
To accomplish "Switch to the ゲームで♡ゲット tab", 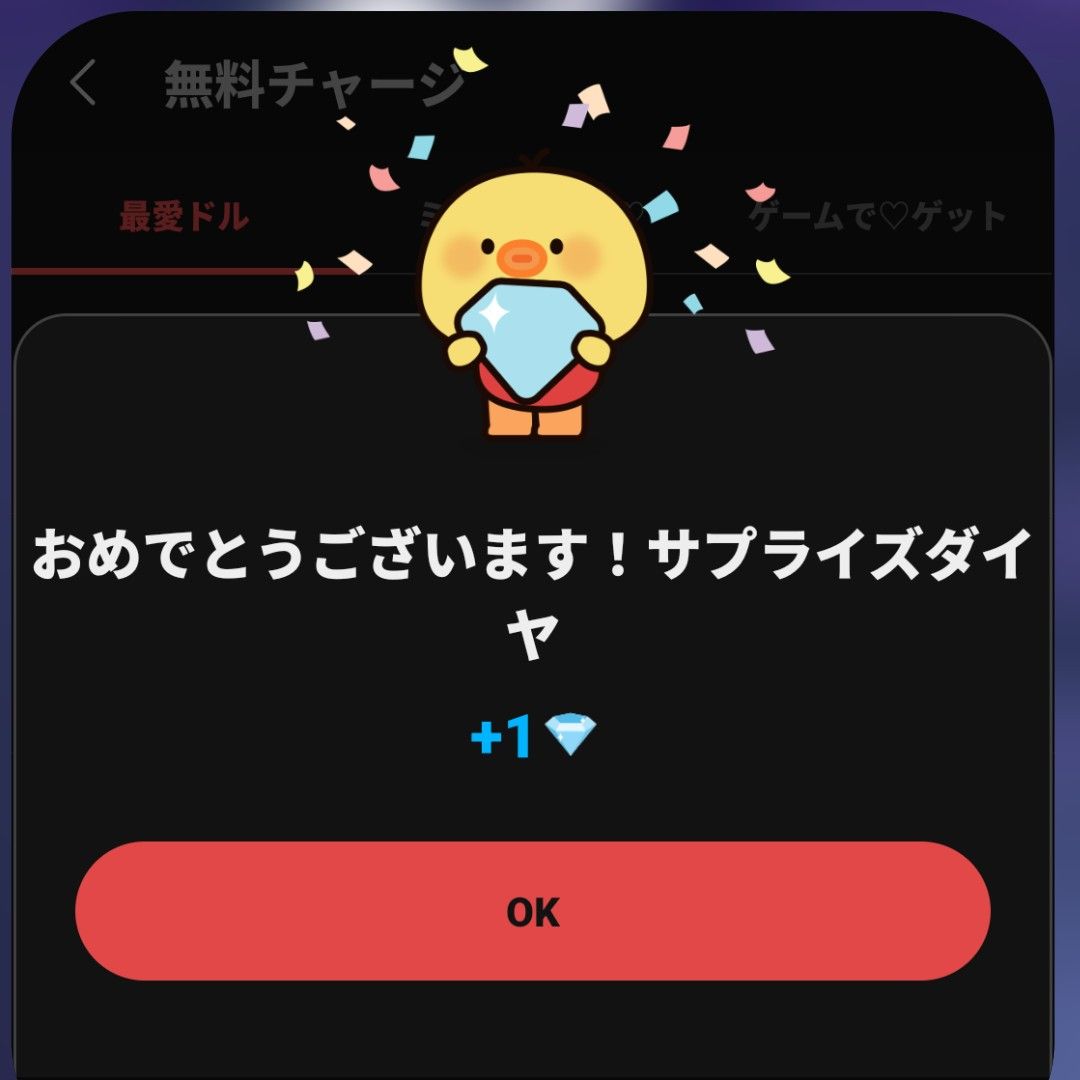I will pyautogui.click(x=876, y=216).
